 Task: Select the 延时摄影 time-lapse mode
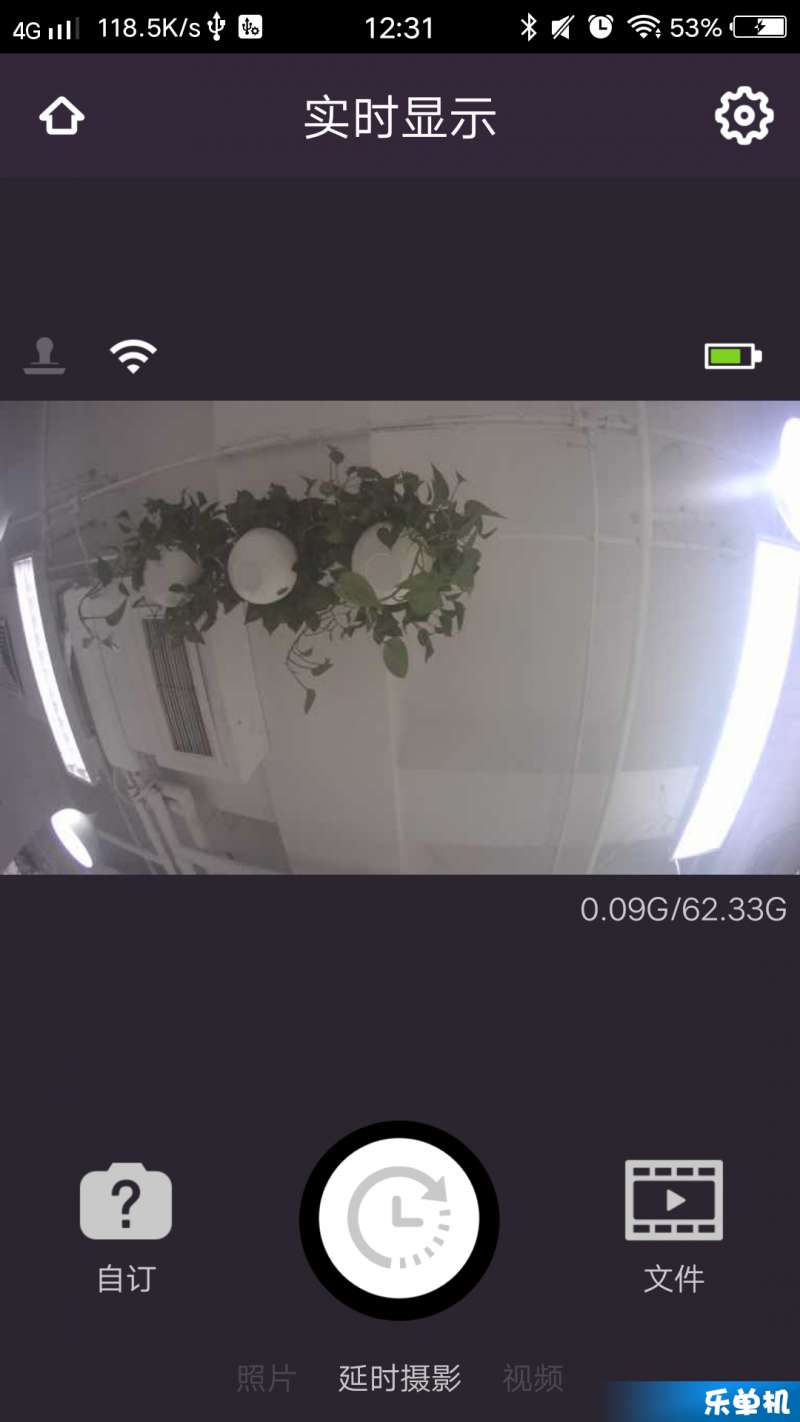click(x=399, y=1378)
